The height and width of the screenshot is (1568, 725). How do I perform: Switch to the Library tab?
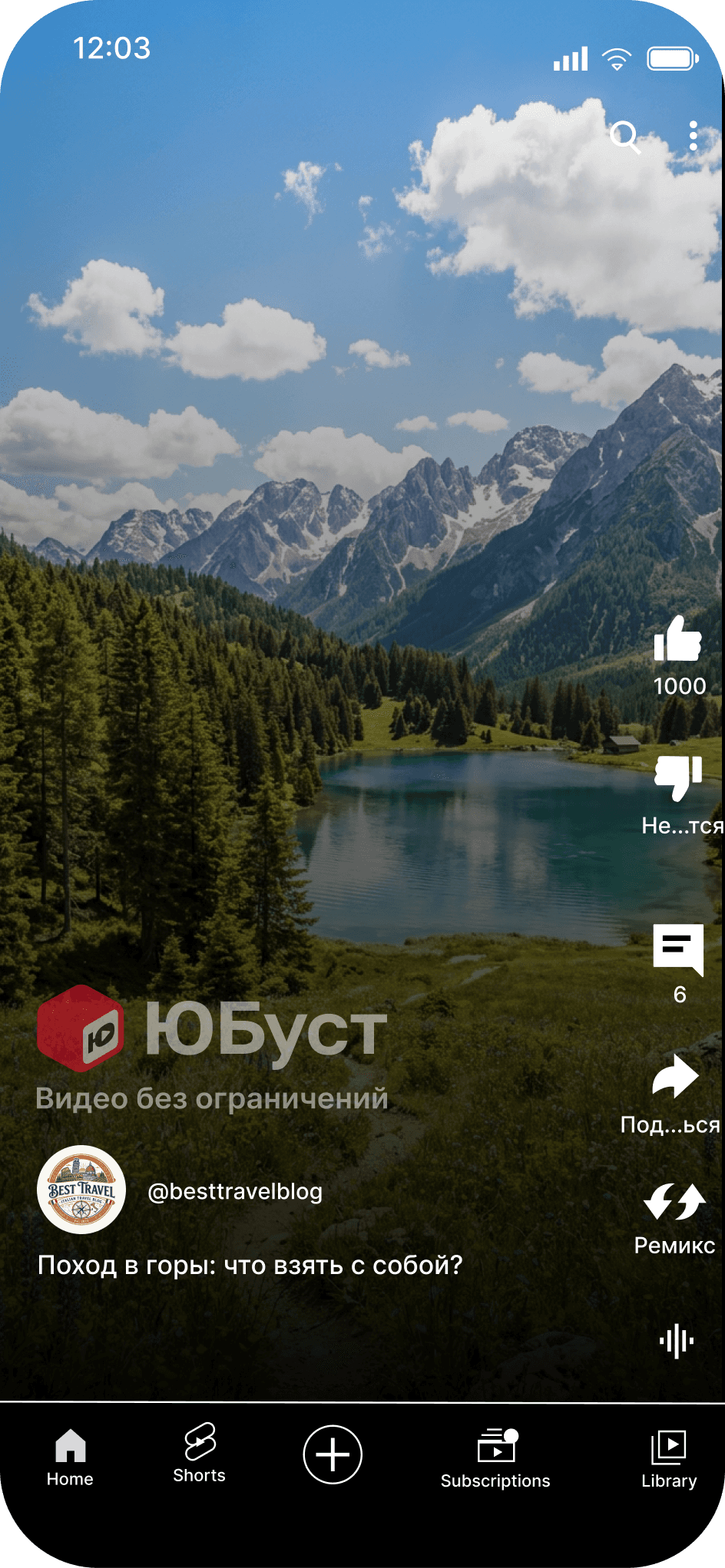[x=669, y=1457]
